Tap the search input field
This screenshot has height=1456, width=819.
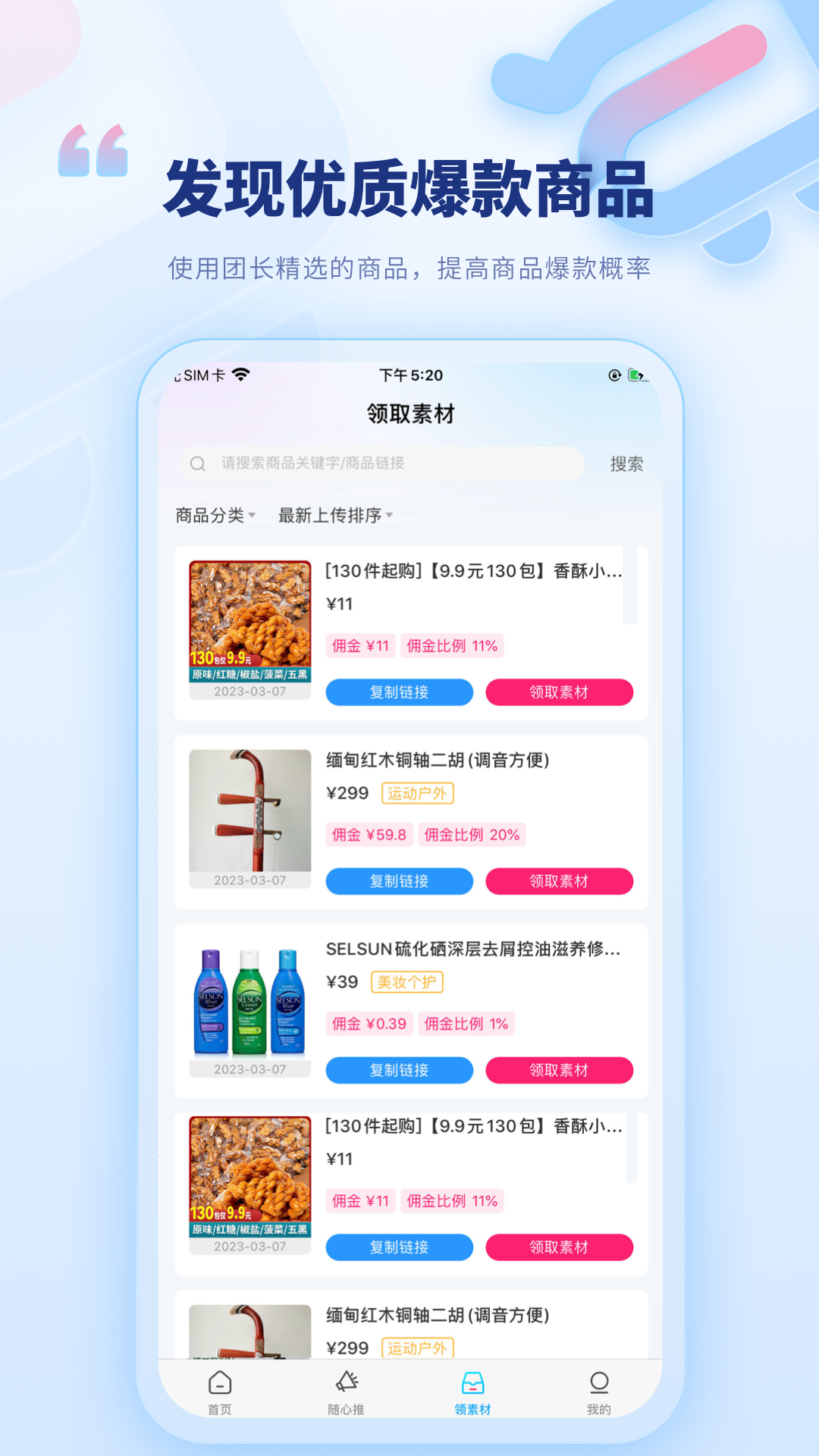[379, 463]
